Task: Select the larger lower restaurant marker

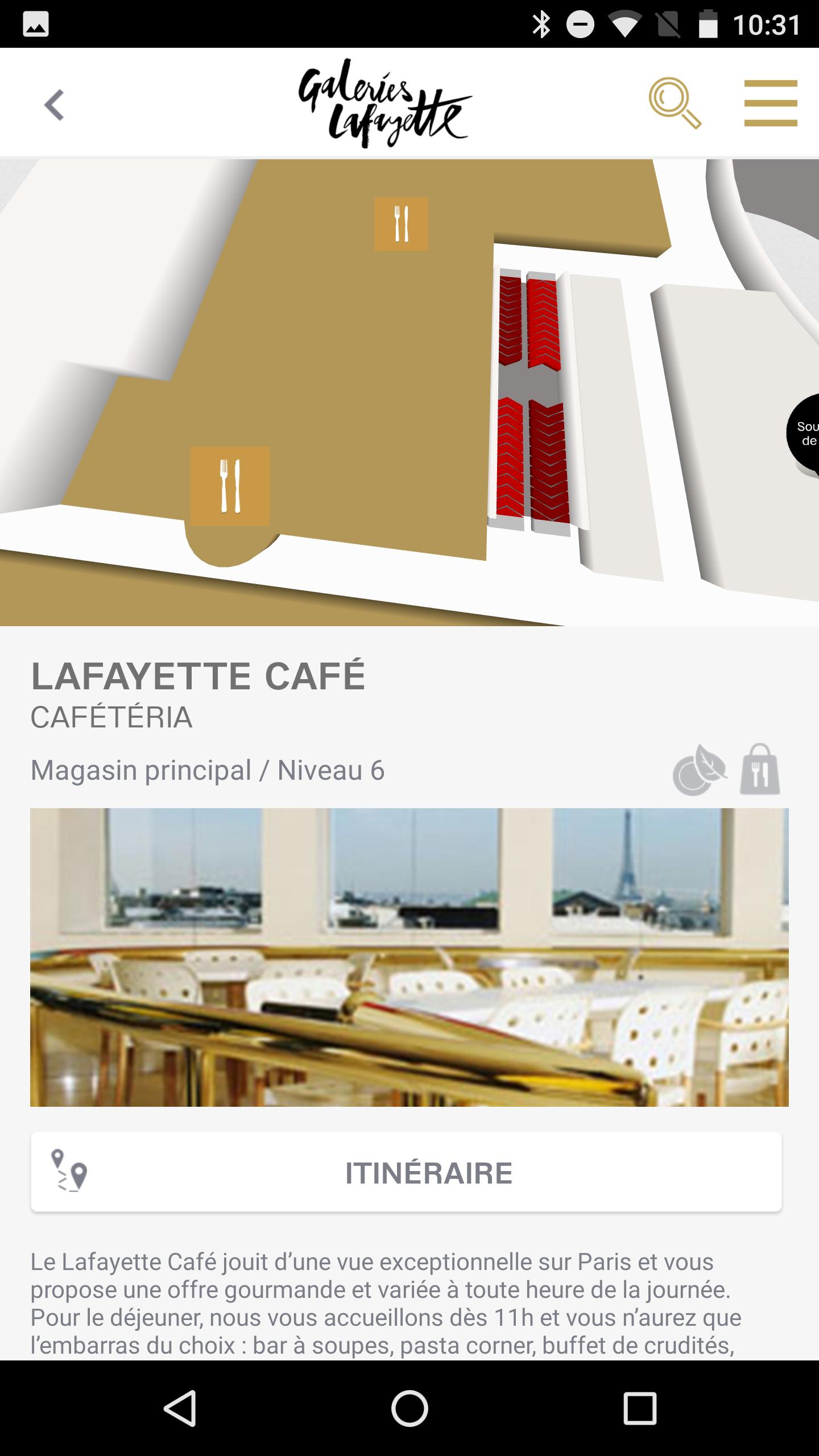Action: coord(230,486)
